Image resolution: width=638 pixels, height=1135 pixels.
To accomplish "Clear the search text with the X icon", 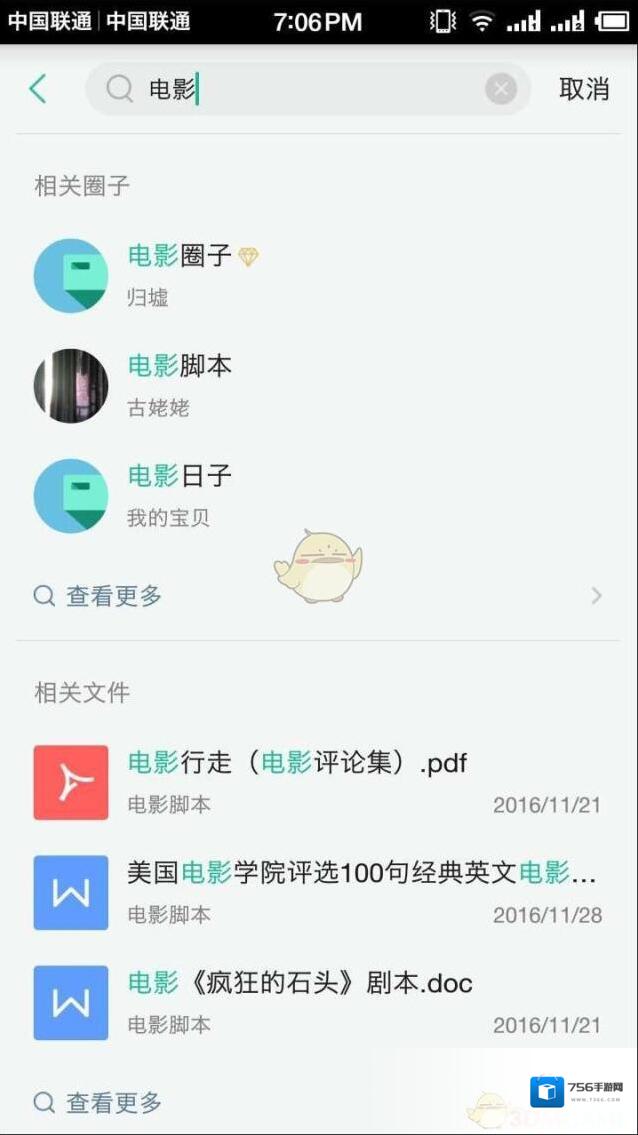I will pos(501,90).
